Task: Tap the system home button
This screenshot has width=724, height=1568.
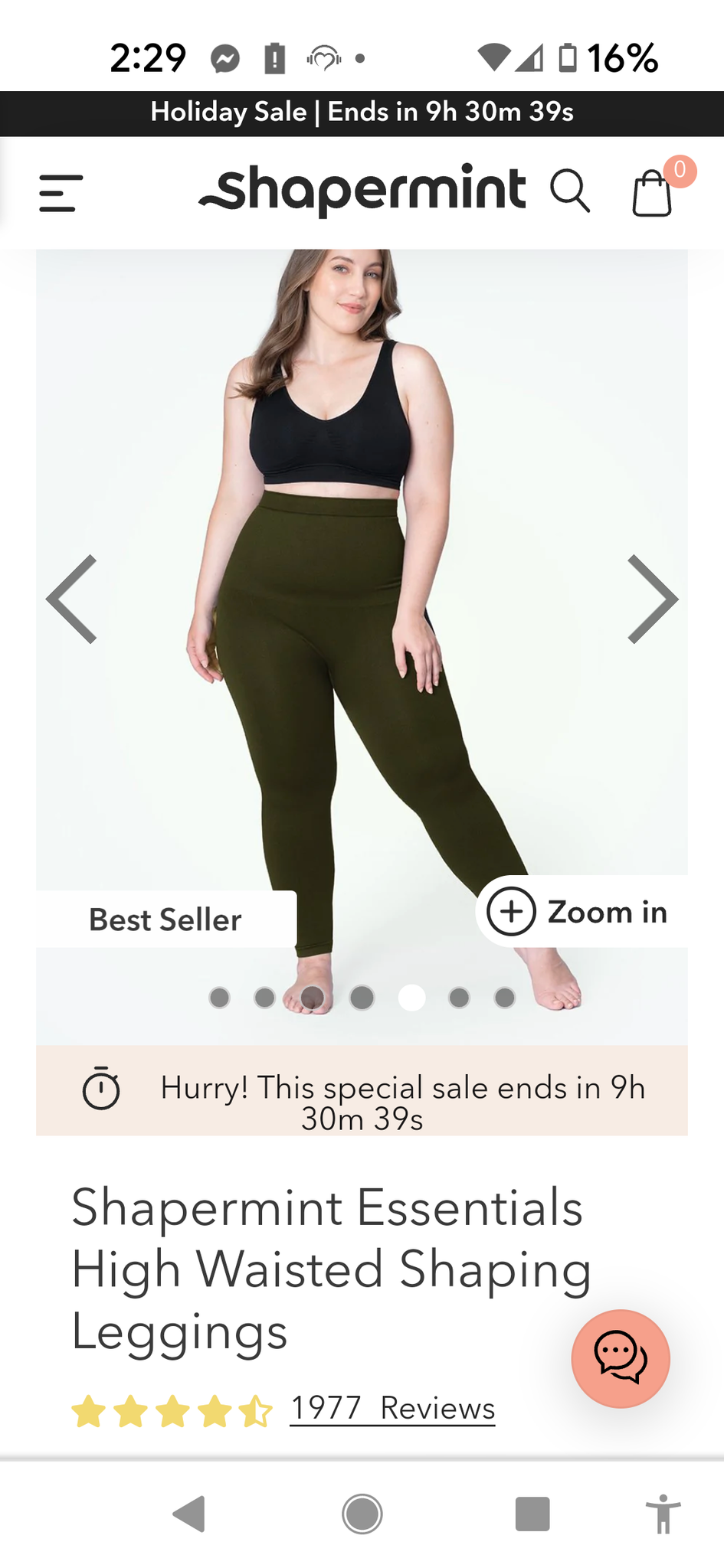Action: 362,1514
